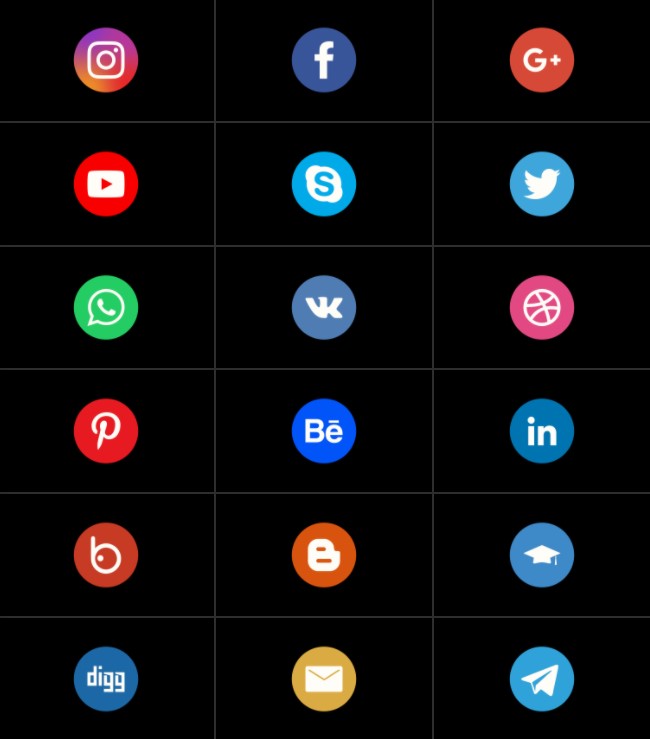Image resolution: width=650 pixels, height=739 pixels.
Task: Open YouTube
Action: point(106,184)
